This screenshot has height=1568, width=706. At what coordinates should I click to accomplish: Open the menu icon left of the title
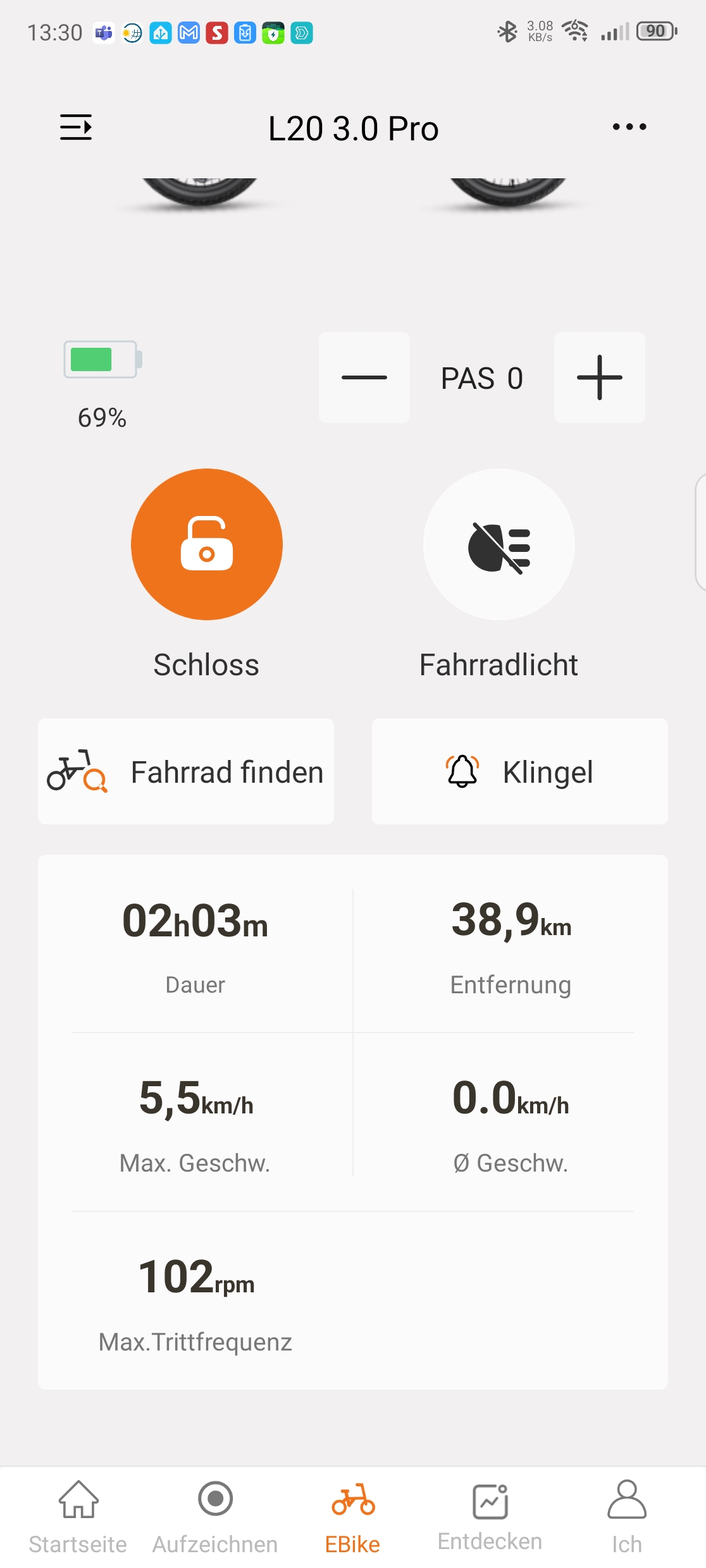coord(76,127)
